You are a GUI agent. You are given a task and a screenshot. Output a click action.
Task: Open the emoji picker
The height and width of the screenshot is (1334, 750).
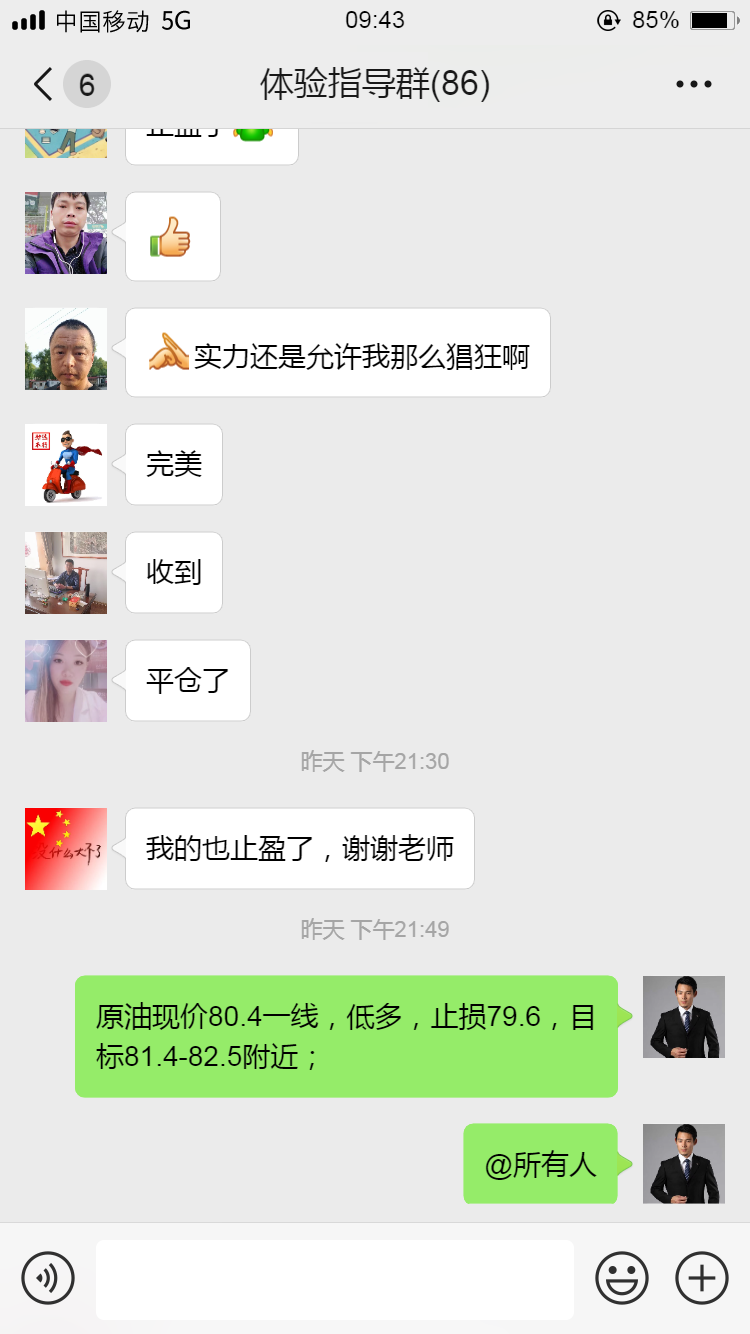[x=622, y=1277]
